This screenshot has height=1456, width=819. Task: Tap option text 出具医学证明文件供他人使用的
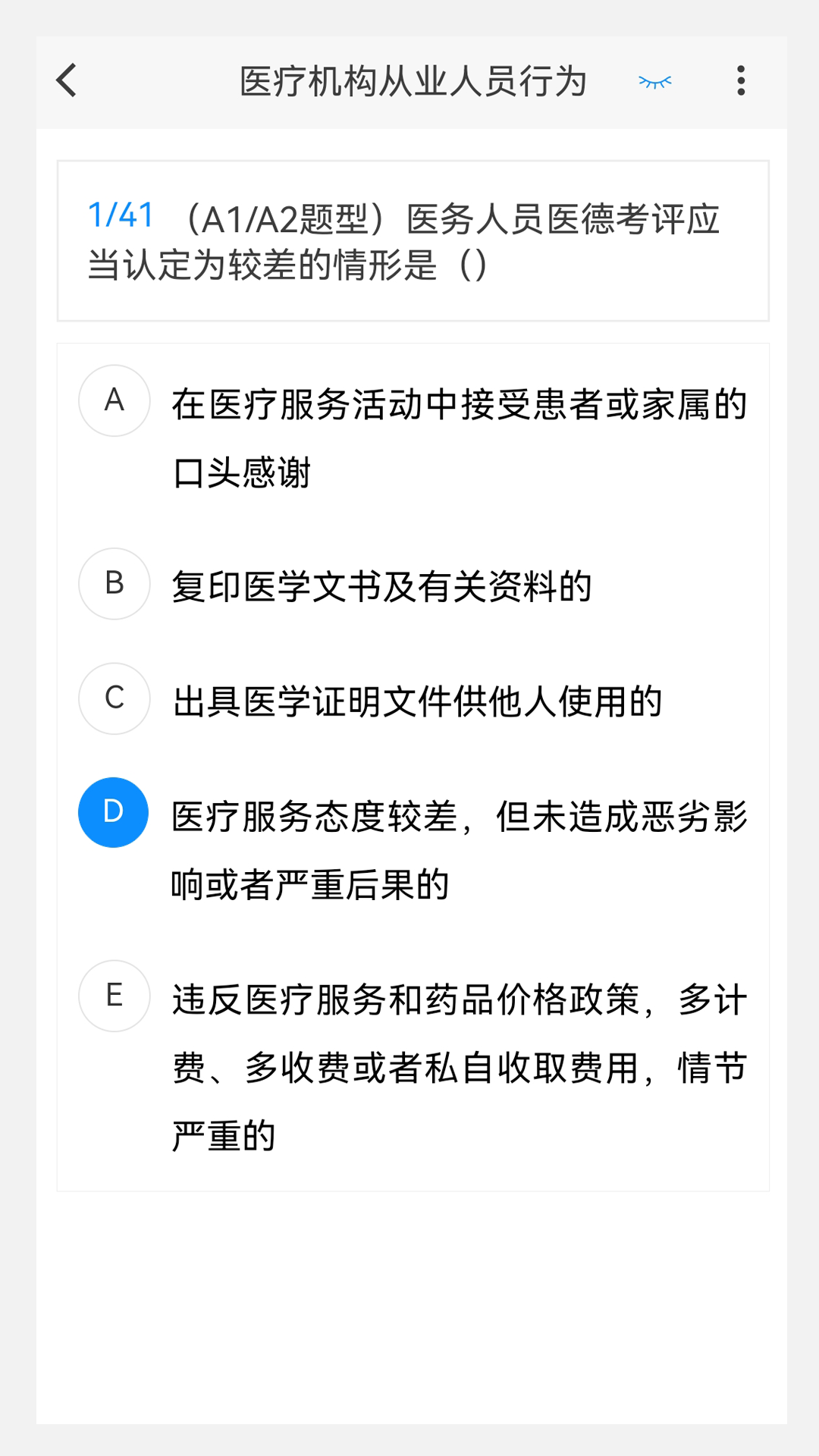(419, 701)
